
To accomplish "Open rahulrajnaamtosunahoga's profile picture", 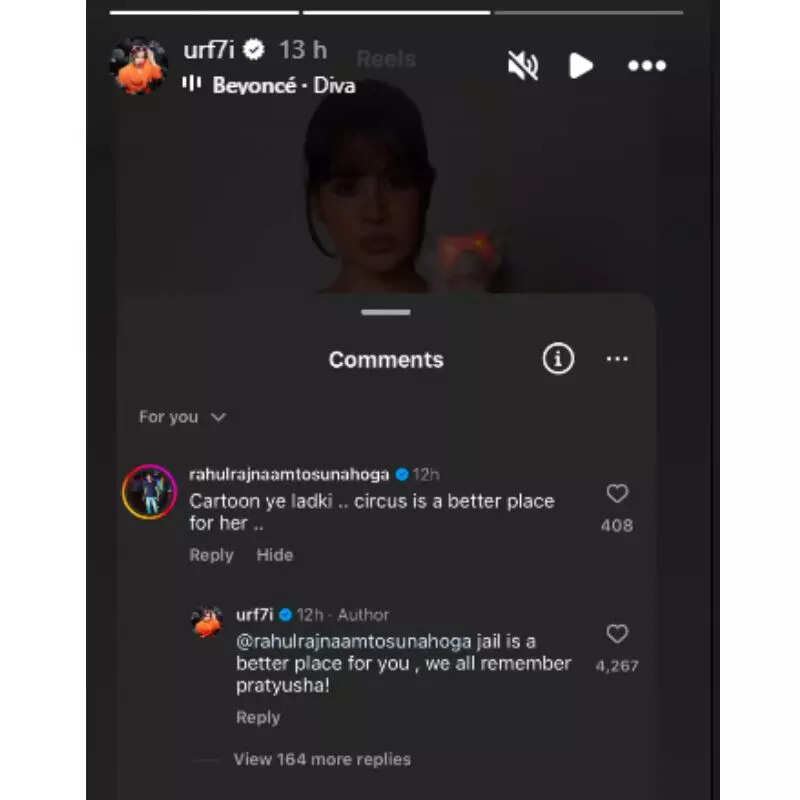I will point(150,492).
